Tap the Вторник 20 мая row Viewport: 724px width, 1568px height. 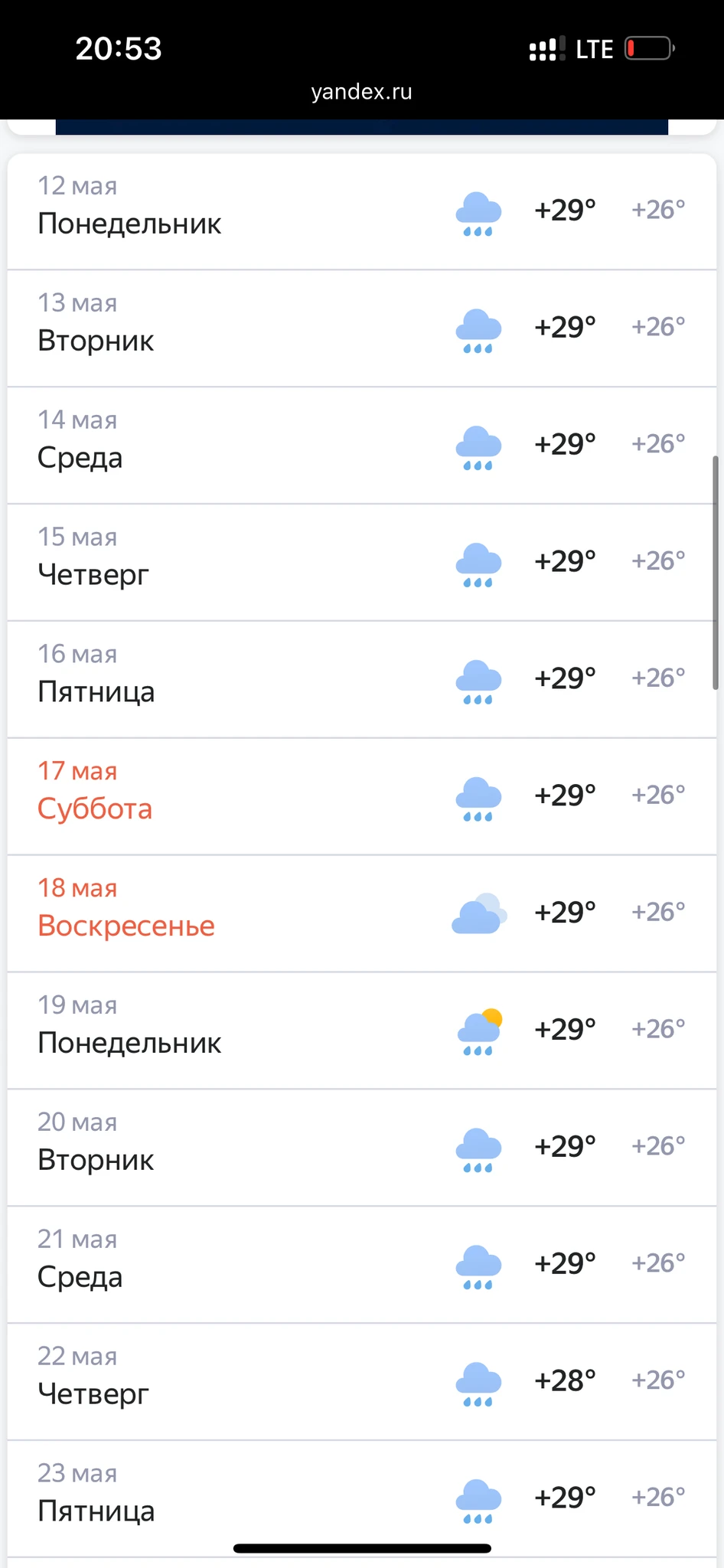click(361, 1148)
